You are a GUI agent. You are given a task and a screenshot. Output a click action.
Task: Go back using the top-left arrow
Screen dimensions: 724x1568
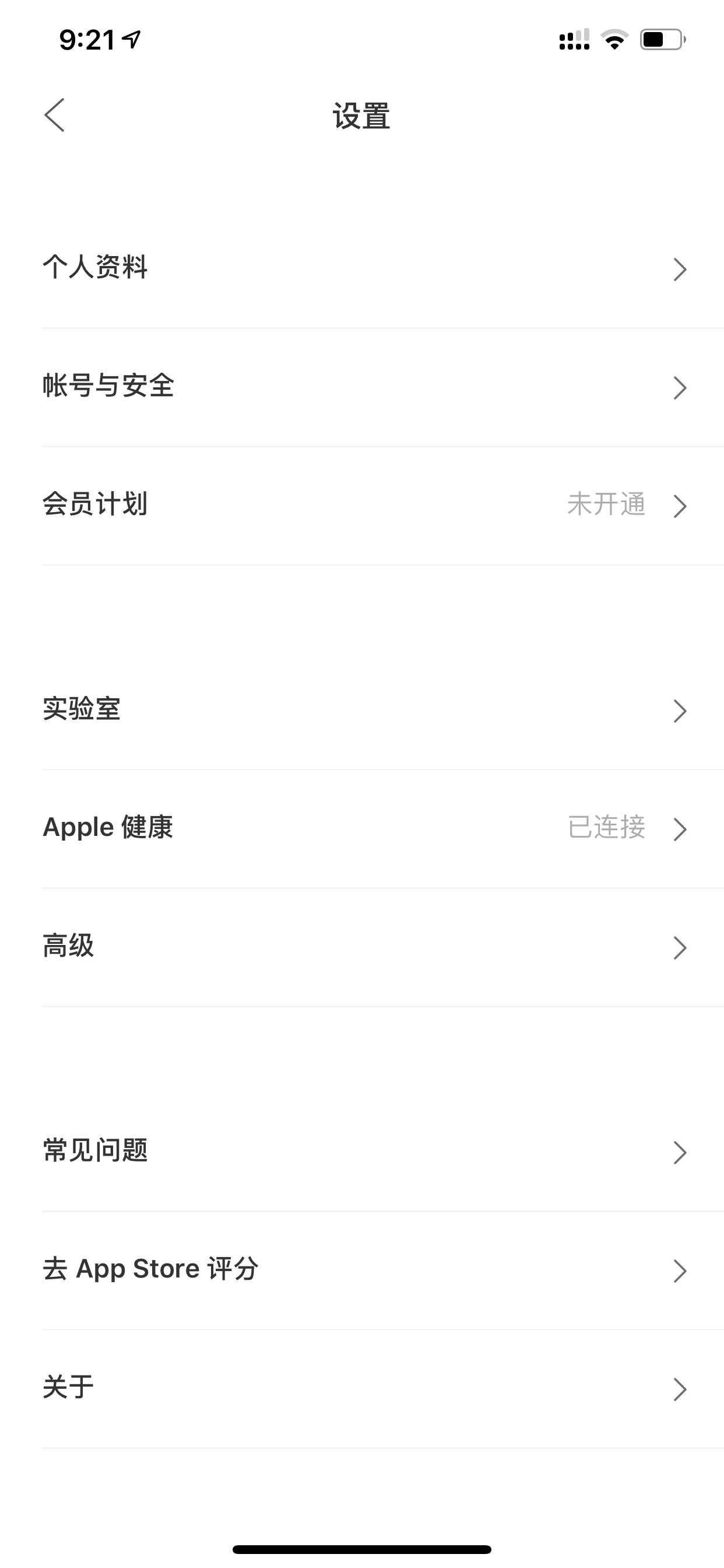tap(54, 115)
